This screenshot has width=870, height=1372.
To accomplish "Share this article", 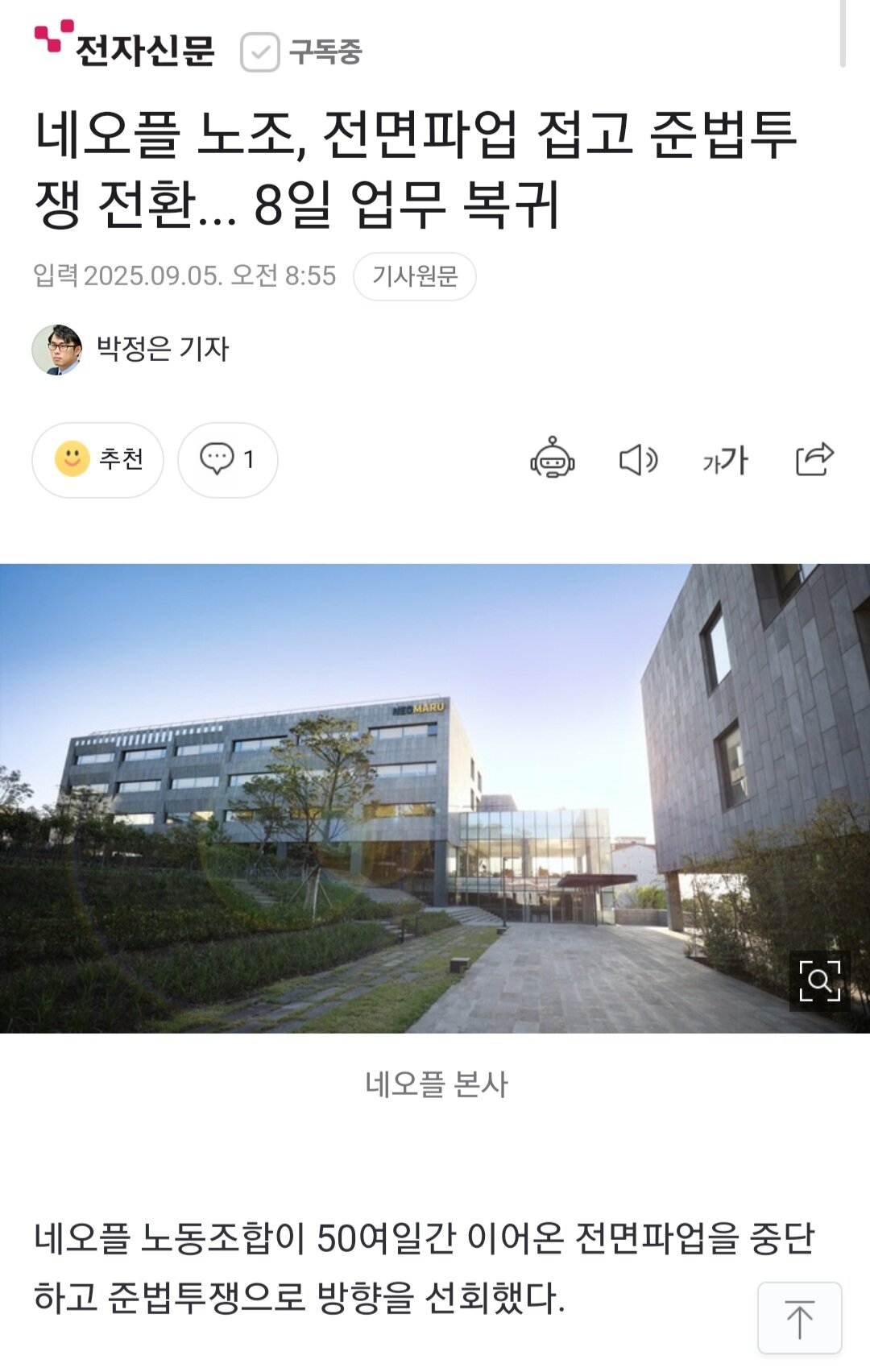I will click(814, 459).
